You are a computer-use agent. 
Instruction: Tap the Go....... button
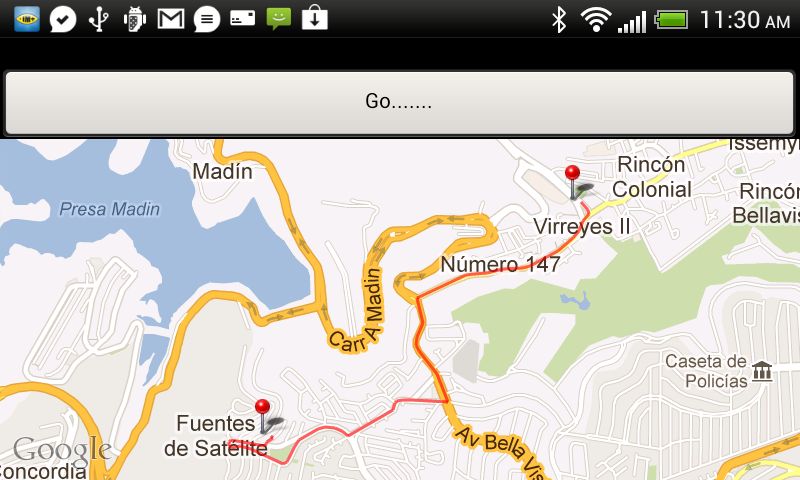pyautogui.click(x=399, y=102)
